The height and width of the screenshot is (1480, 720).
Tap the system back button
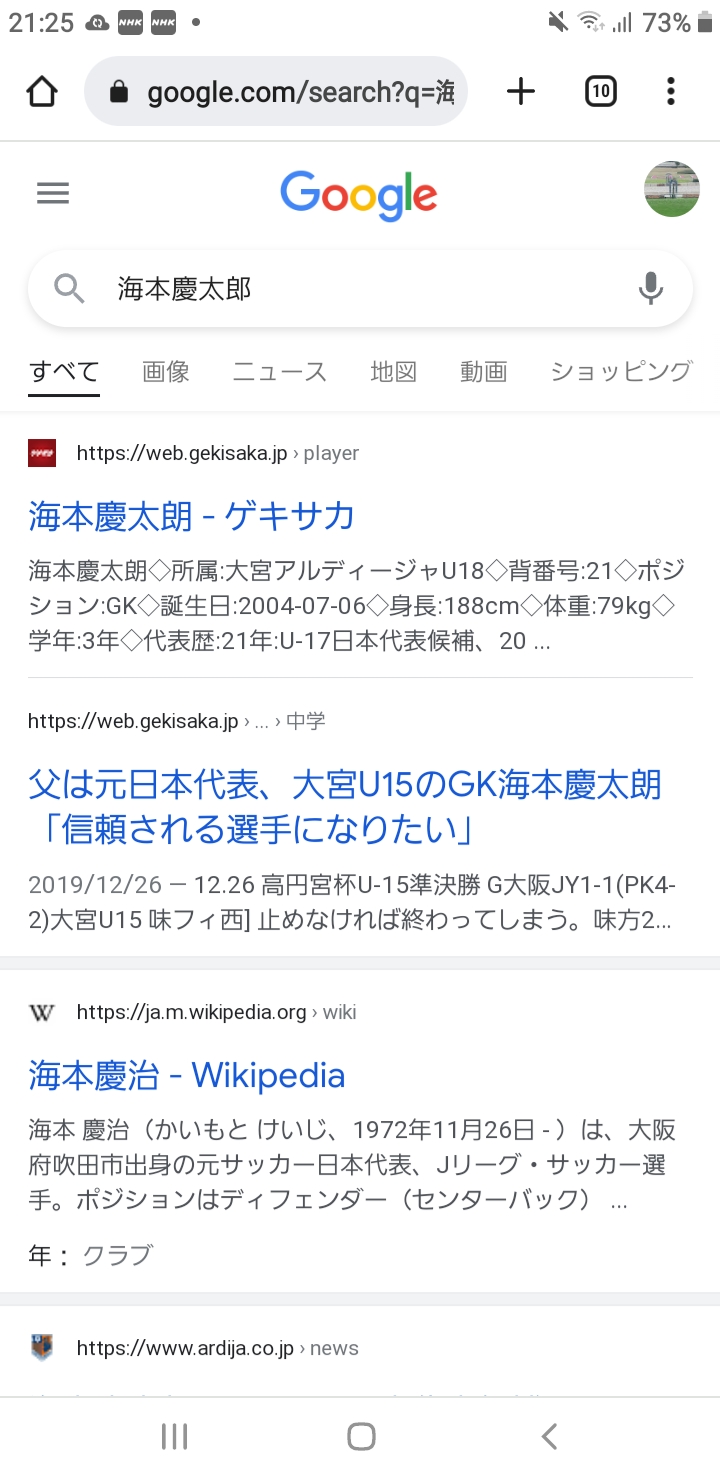tap(548, 1437)
